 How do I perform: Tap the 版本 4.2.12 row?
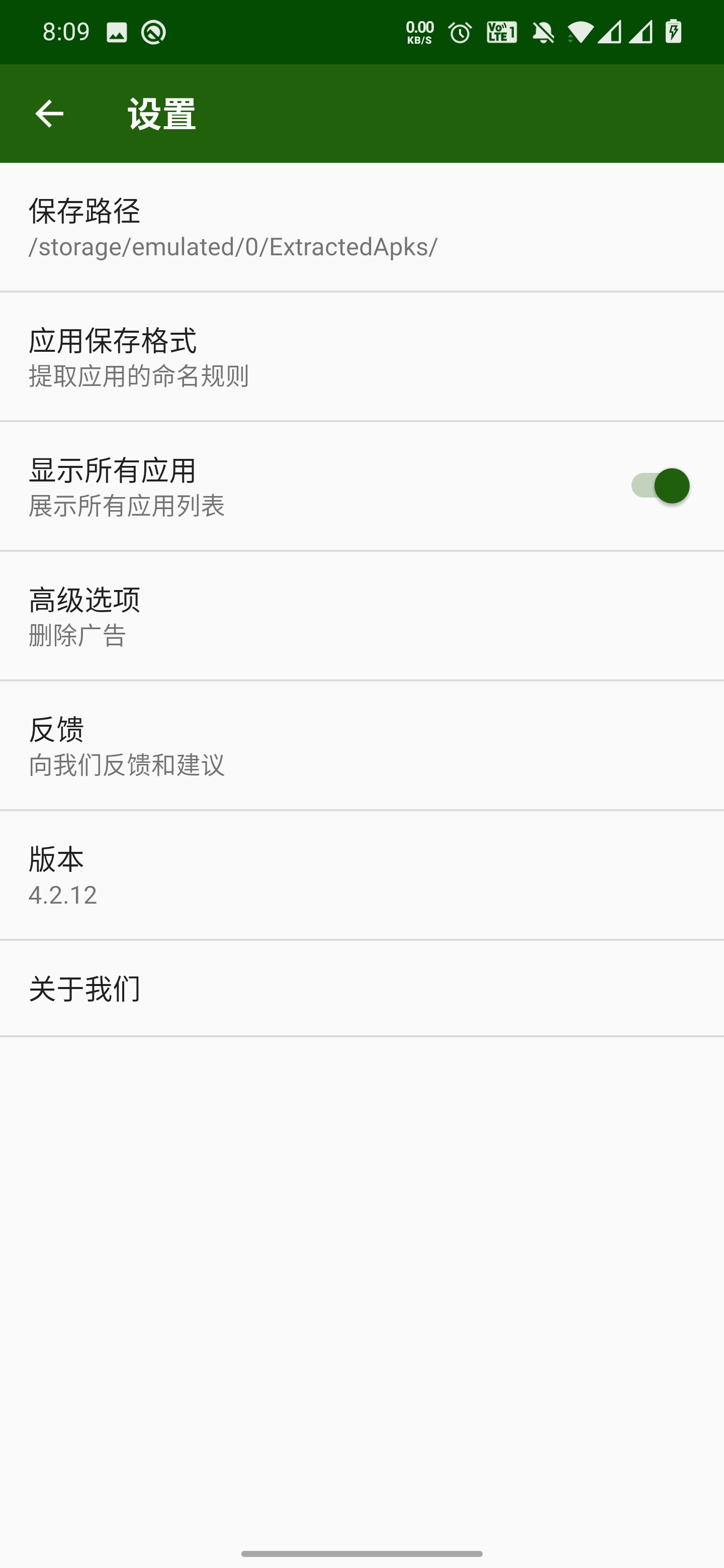click(x=361, y=875)
